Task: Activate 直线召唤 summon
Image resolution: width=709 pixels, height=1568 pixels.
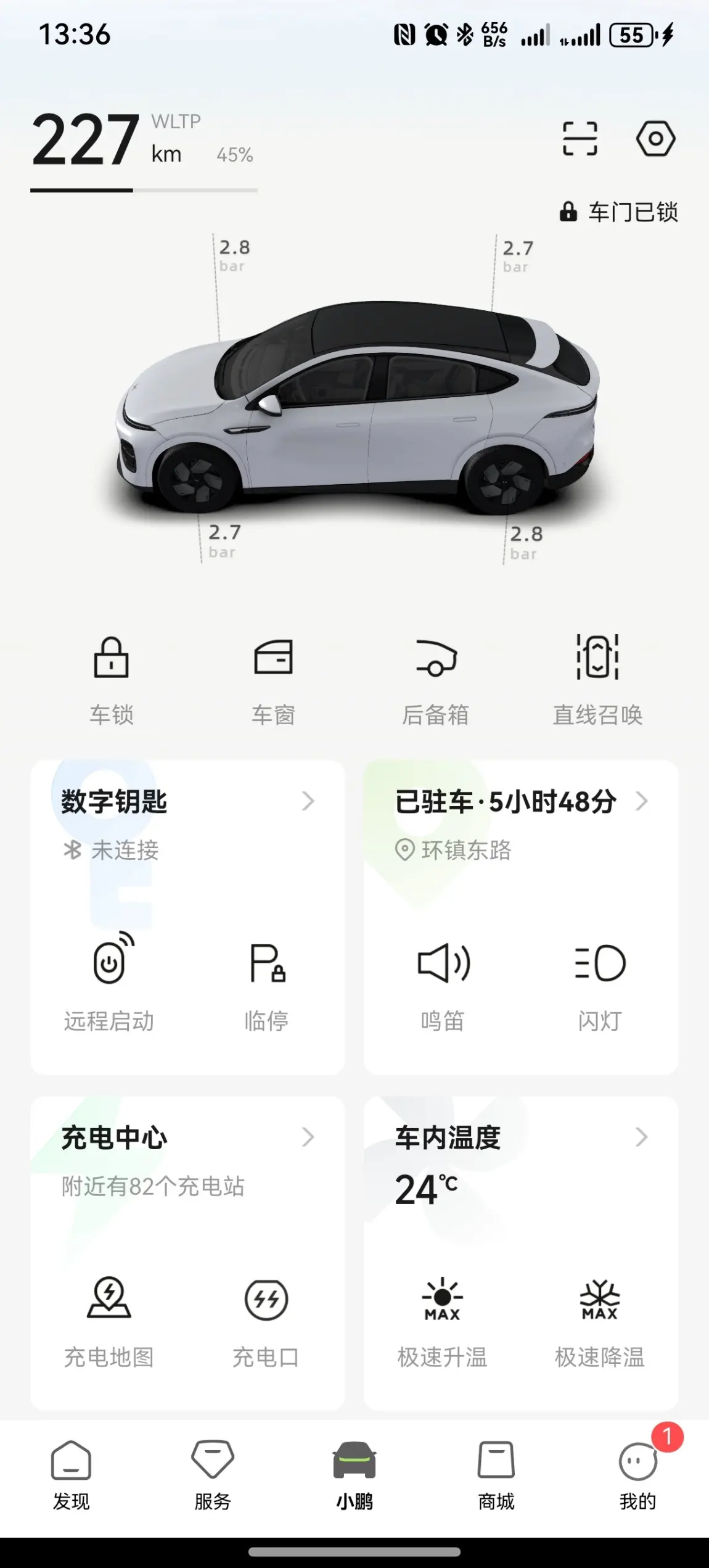Action: pyautogui.click(x=597, y=679)
